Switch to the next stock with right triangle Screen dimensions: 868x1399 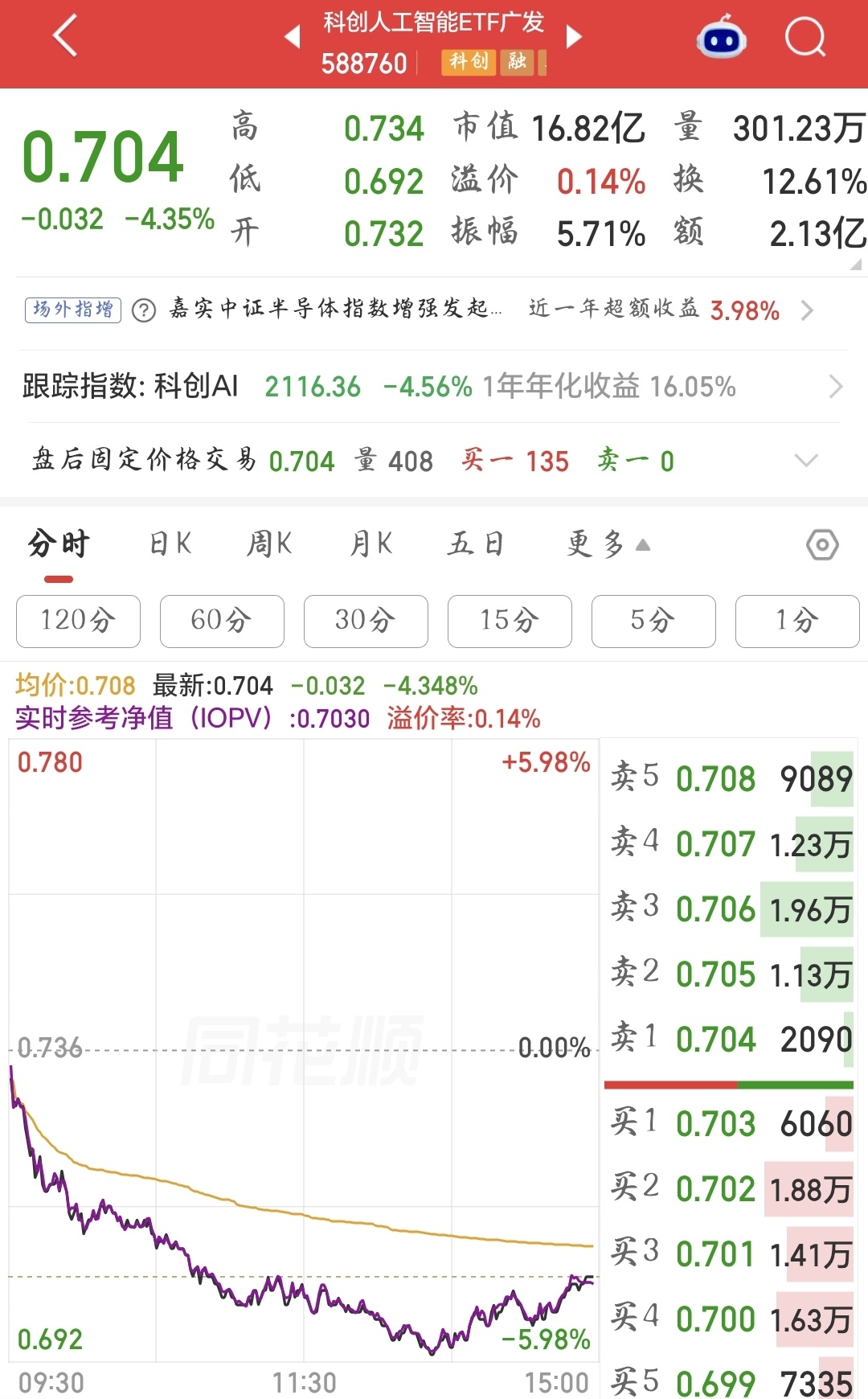[x=573, y=36]
